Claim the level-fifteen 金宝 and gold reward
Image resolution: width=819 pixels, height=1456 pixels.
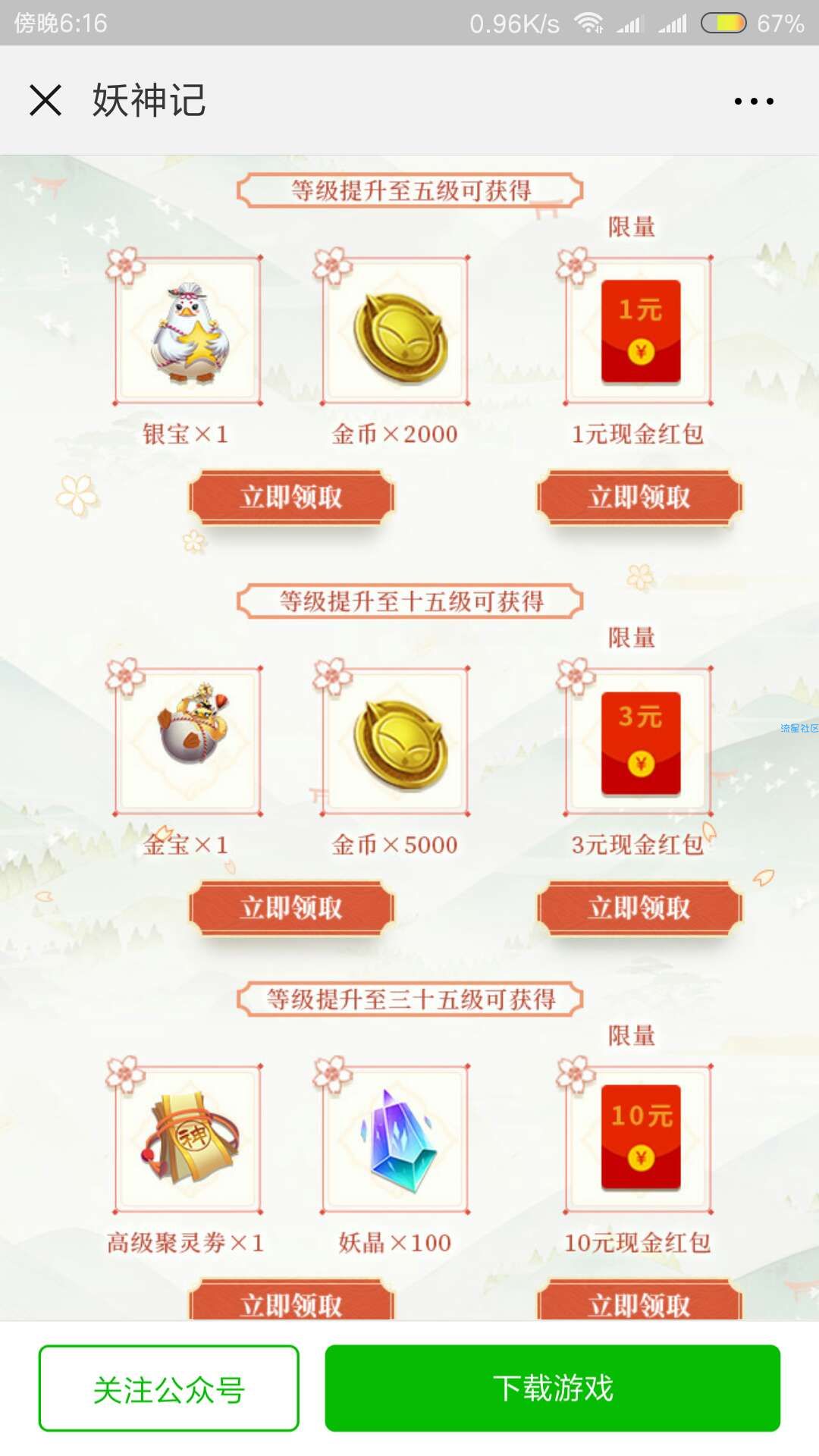[x=292, y=908]
